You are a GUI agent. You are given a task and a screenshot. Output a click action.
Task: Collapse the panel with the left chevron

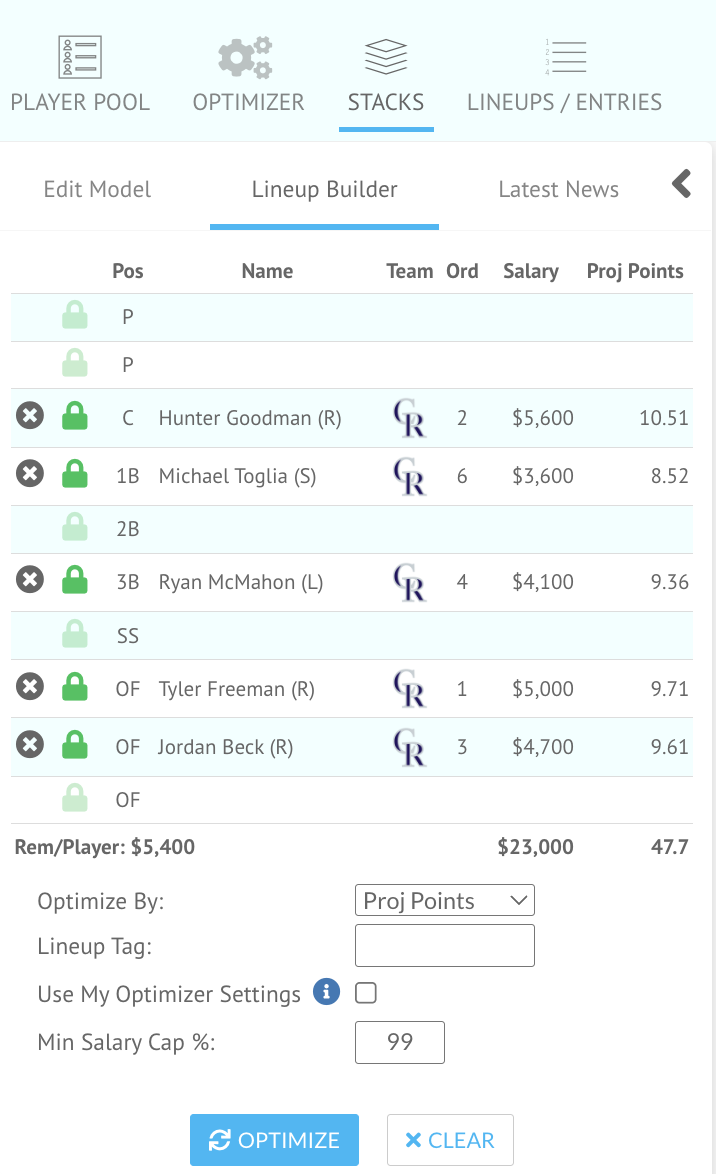click(x=682, y=183)
